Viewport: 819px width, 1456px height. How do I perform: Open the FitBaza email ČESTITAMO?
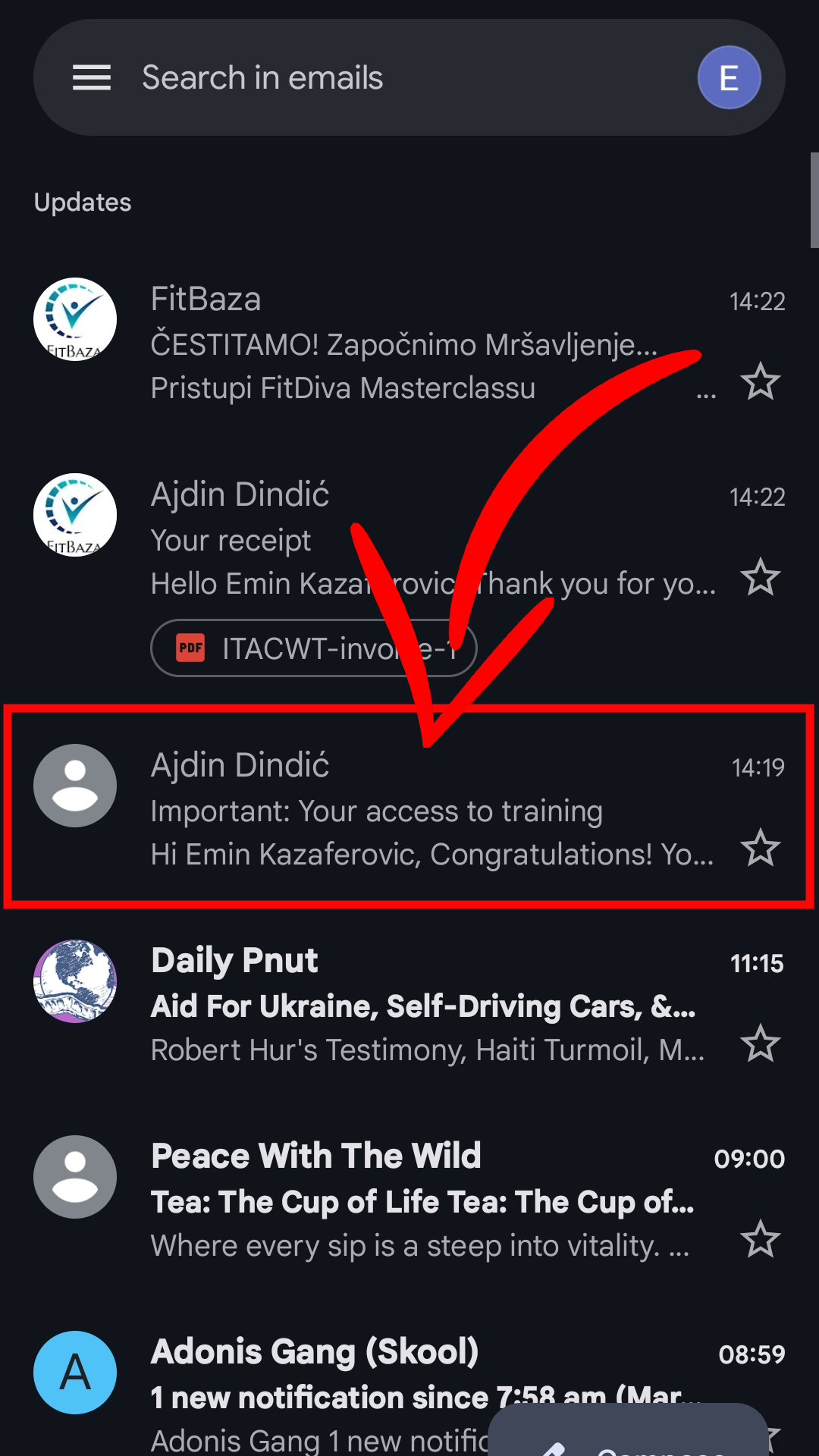[x=402, y=343]
